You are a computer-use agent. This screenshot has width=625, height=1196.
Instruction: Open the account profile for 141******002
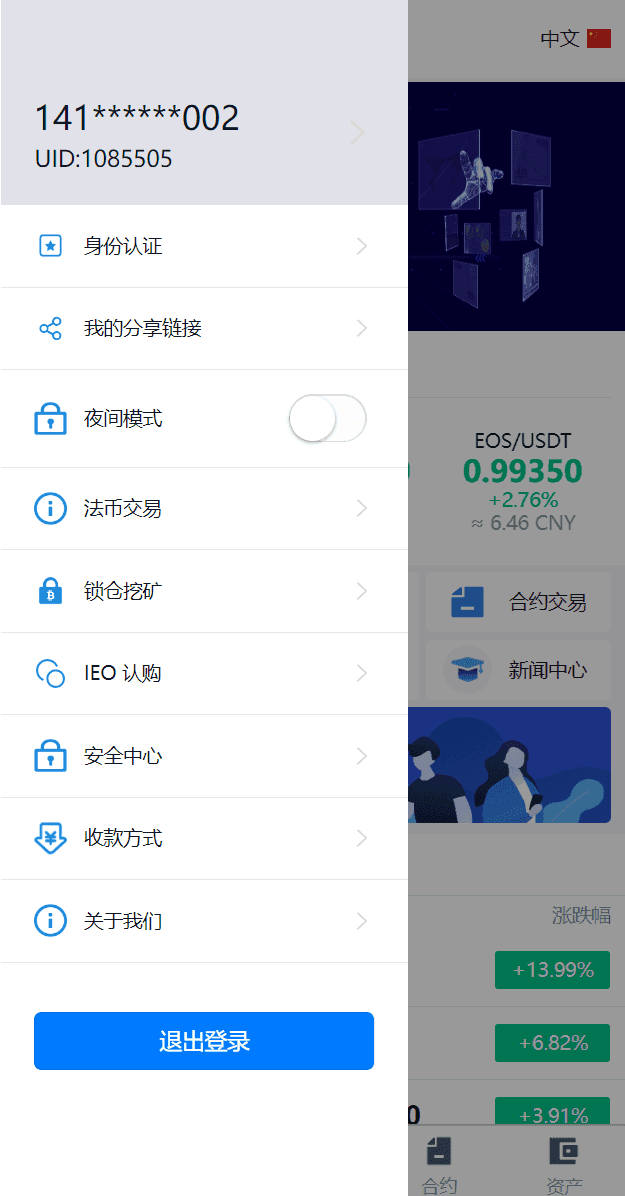(x=200, y=132)
